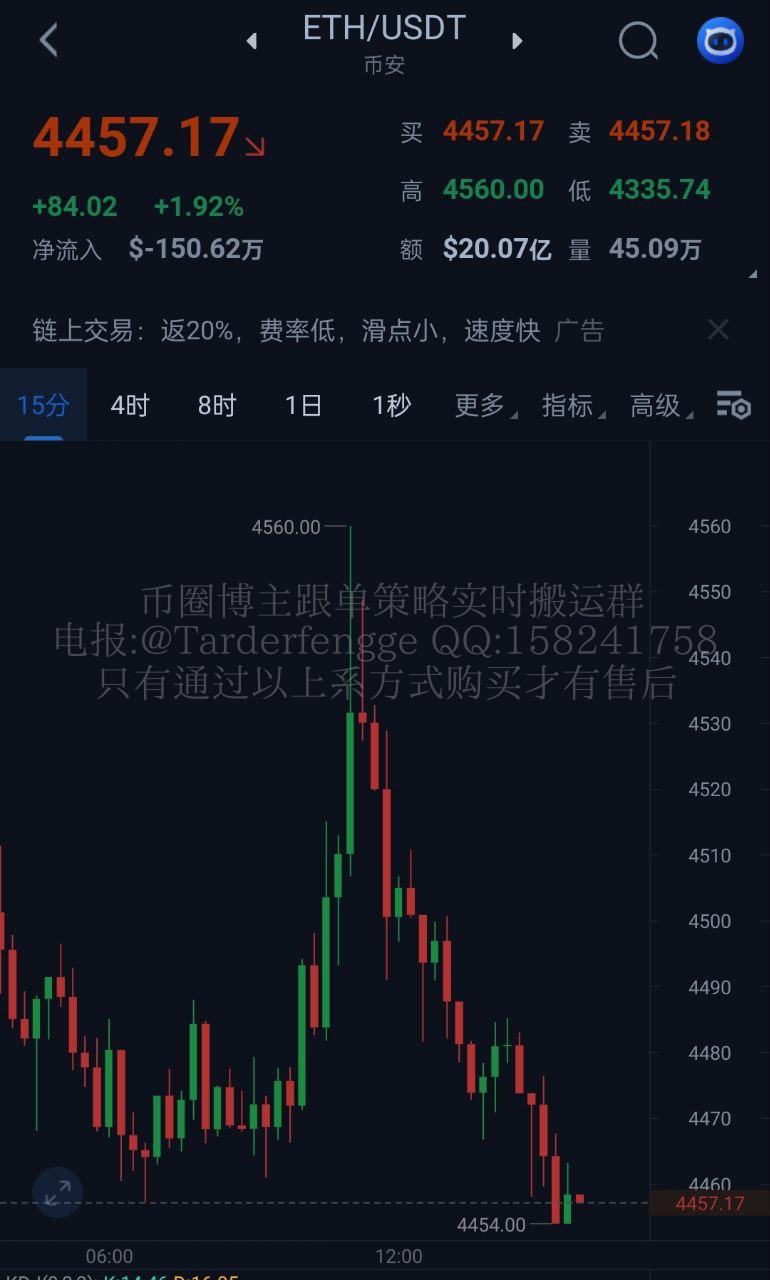Expand the price details corner arrow
The image size is (770, 1280).
pos(752,273)
